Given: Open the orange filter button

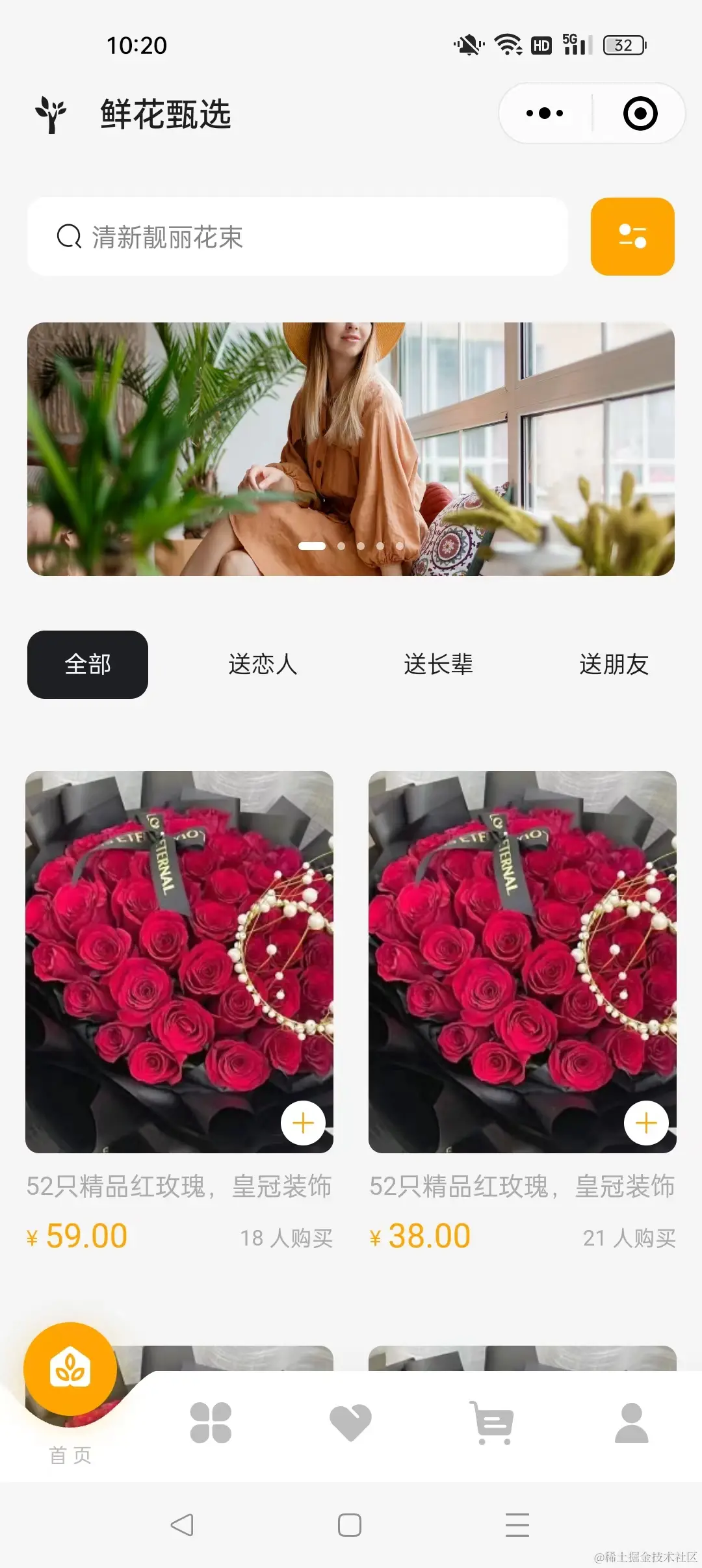Looking at the screenshot, I should pyautogui.click(x=632, y=237).
